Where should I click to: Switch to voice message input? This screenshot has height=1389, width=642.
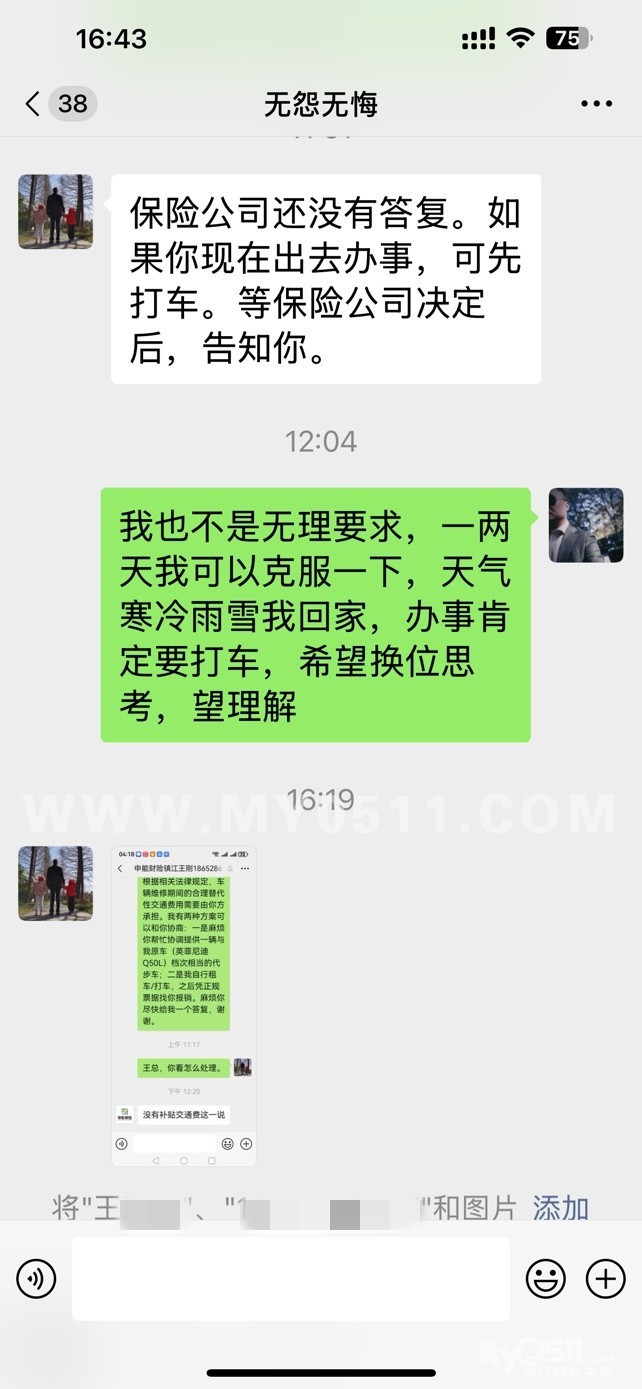pos(36,1278)
